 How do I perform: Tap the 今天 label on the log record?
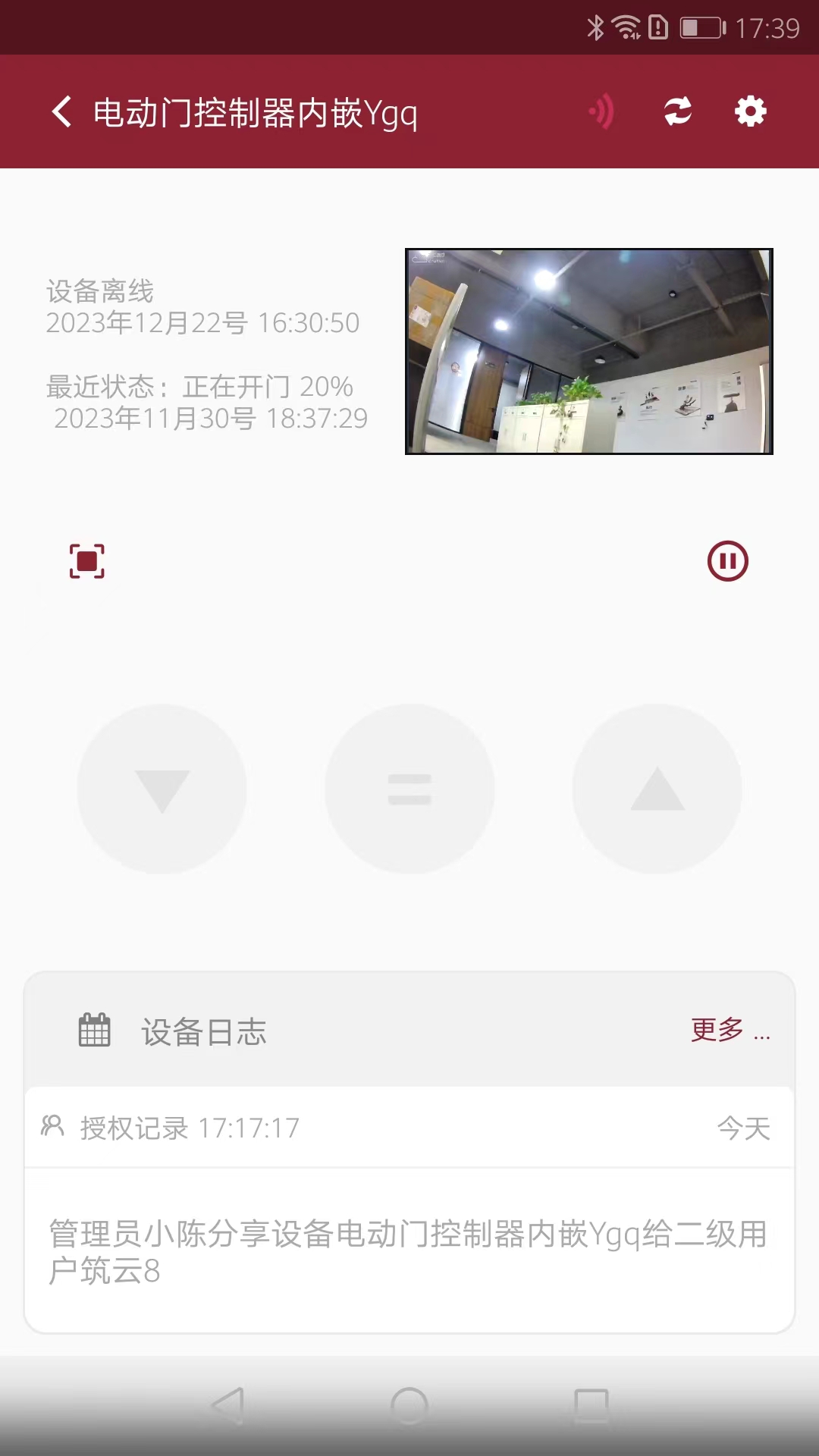tap(744, 1128)
